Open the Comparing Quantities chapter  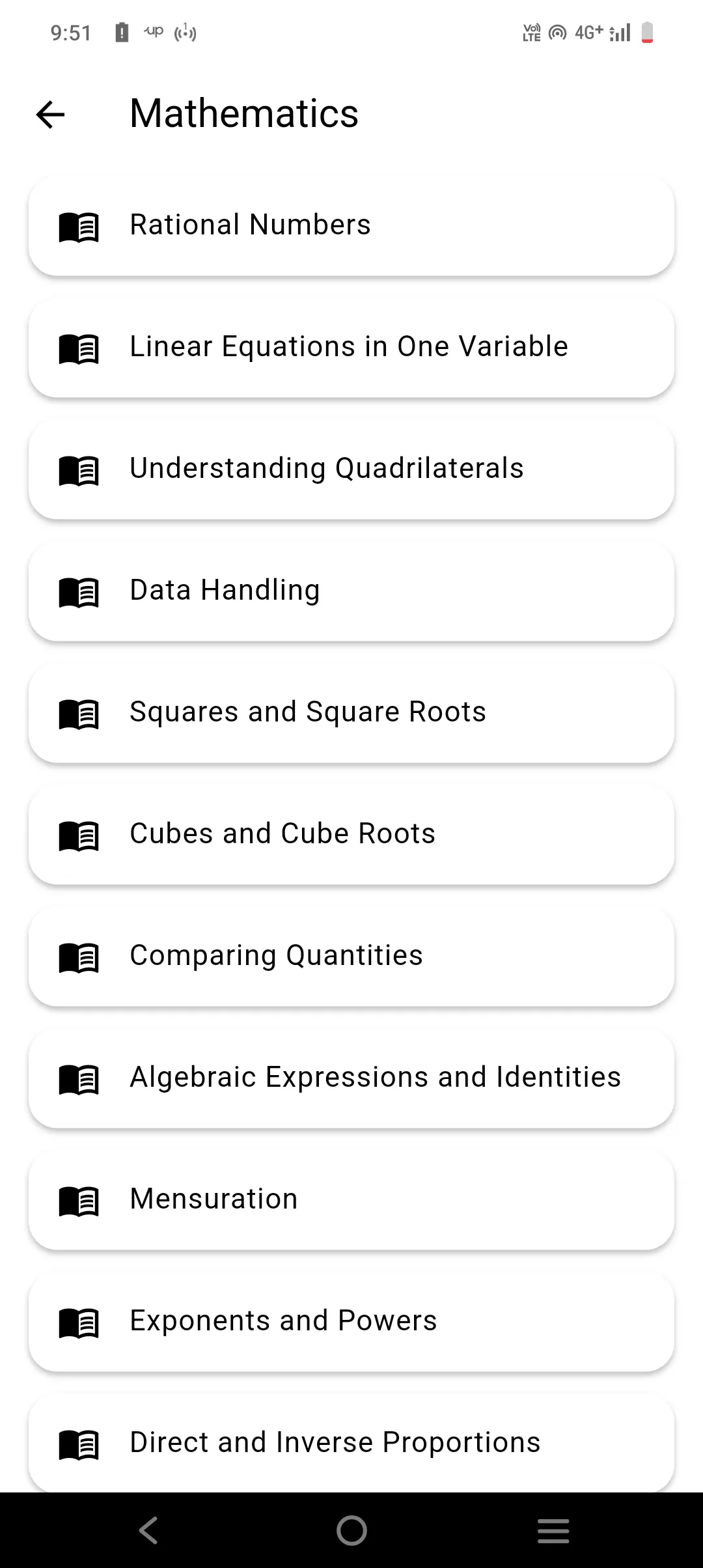pos(351,956)
